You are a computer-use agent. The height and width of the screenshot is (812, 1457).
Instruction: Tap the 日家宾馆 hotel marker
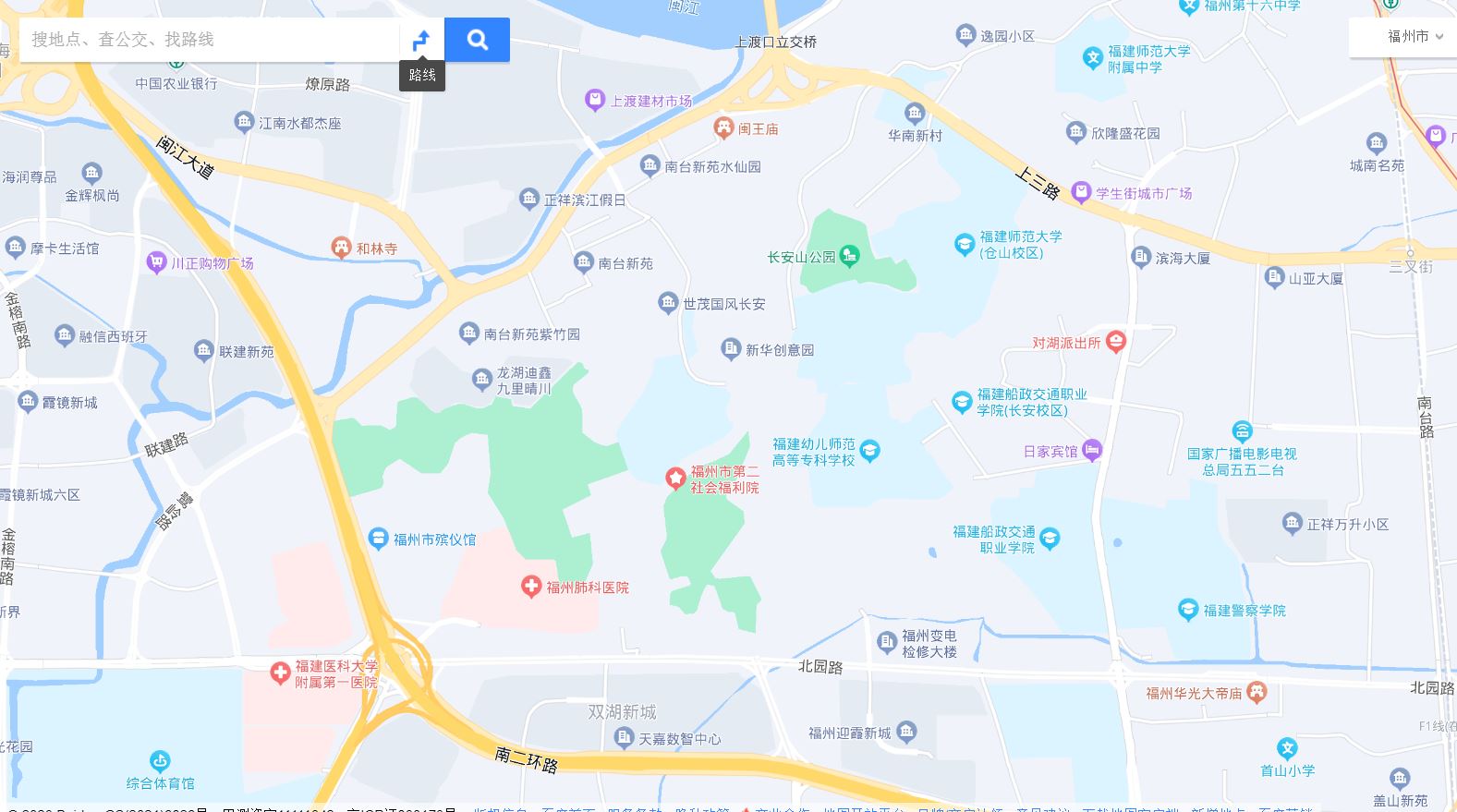[1091, 451]
